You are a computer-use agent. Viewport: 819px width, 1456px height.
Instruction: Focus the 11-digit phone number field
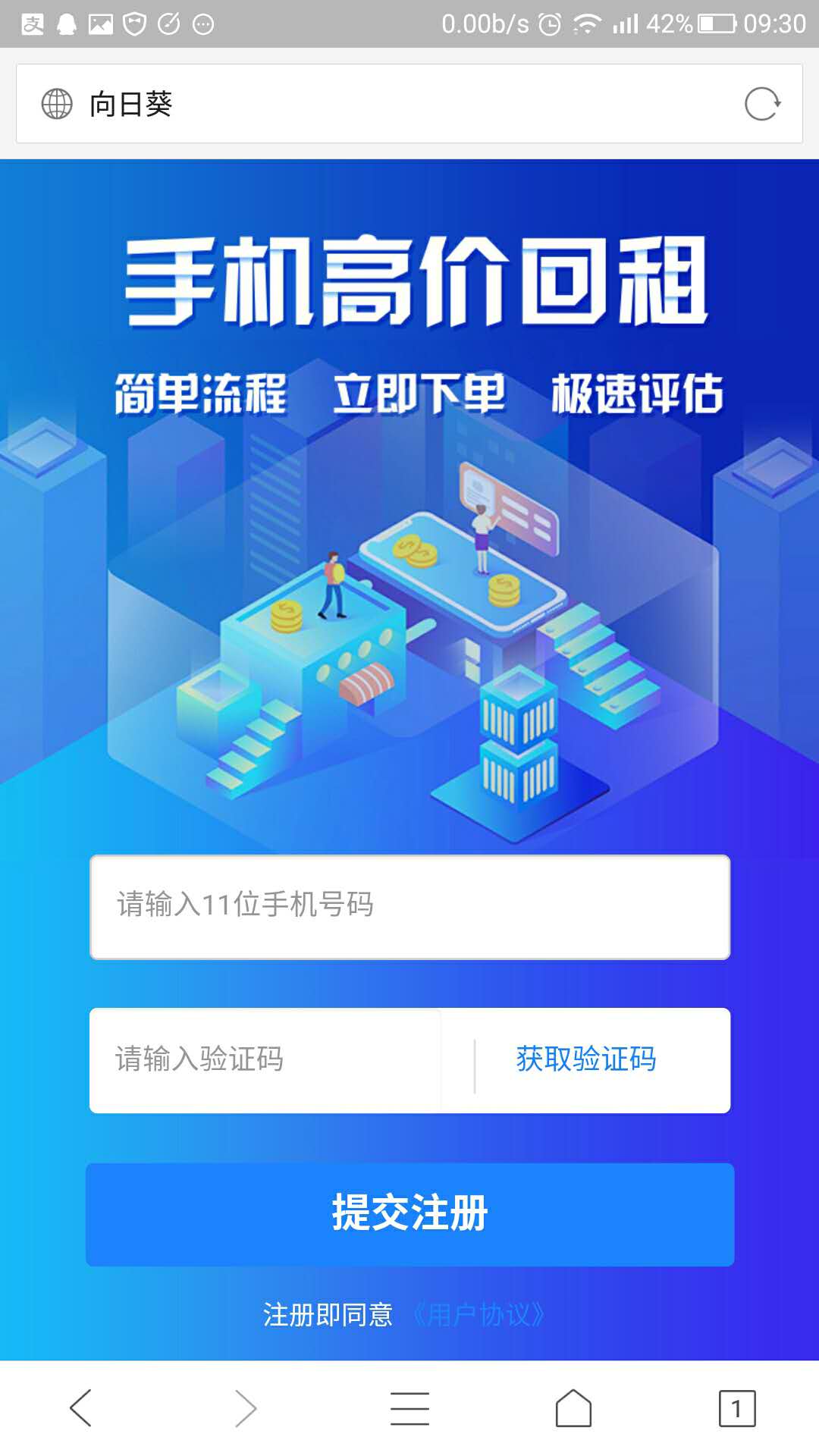[409, 906]
